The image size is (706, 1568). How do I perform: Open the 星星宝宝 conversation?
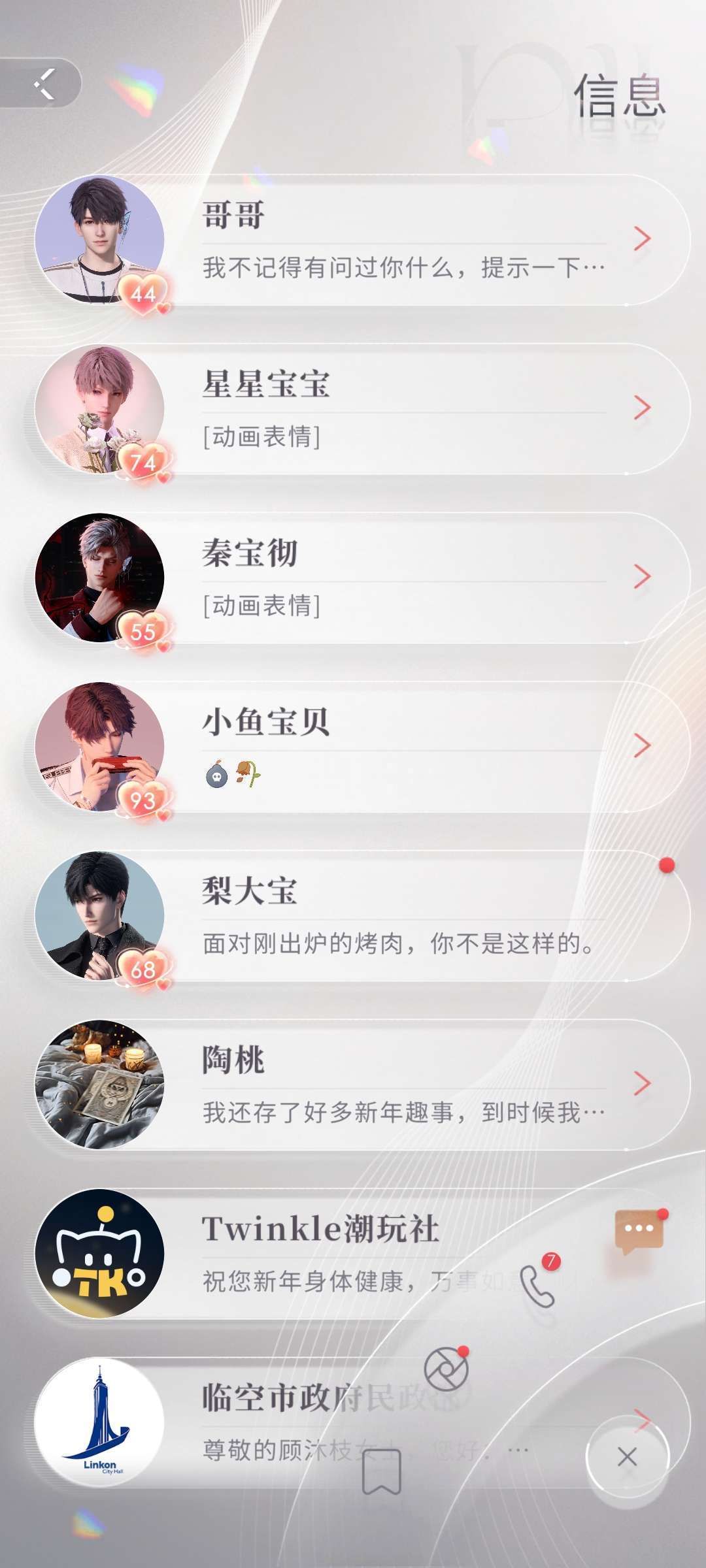click(x=392, y=409)
